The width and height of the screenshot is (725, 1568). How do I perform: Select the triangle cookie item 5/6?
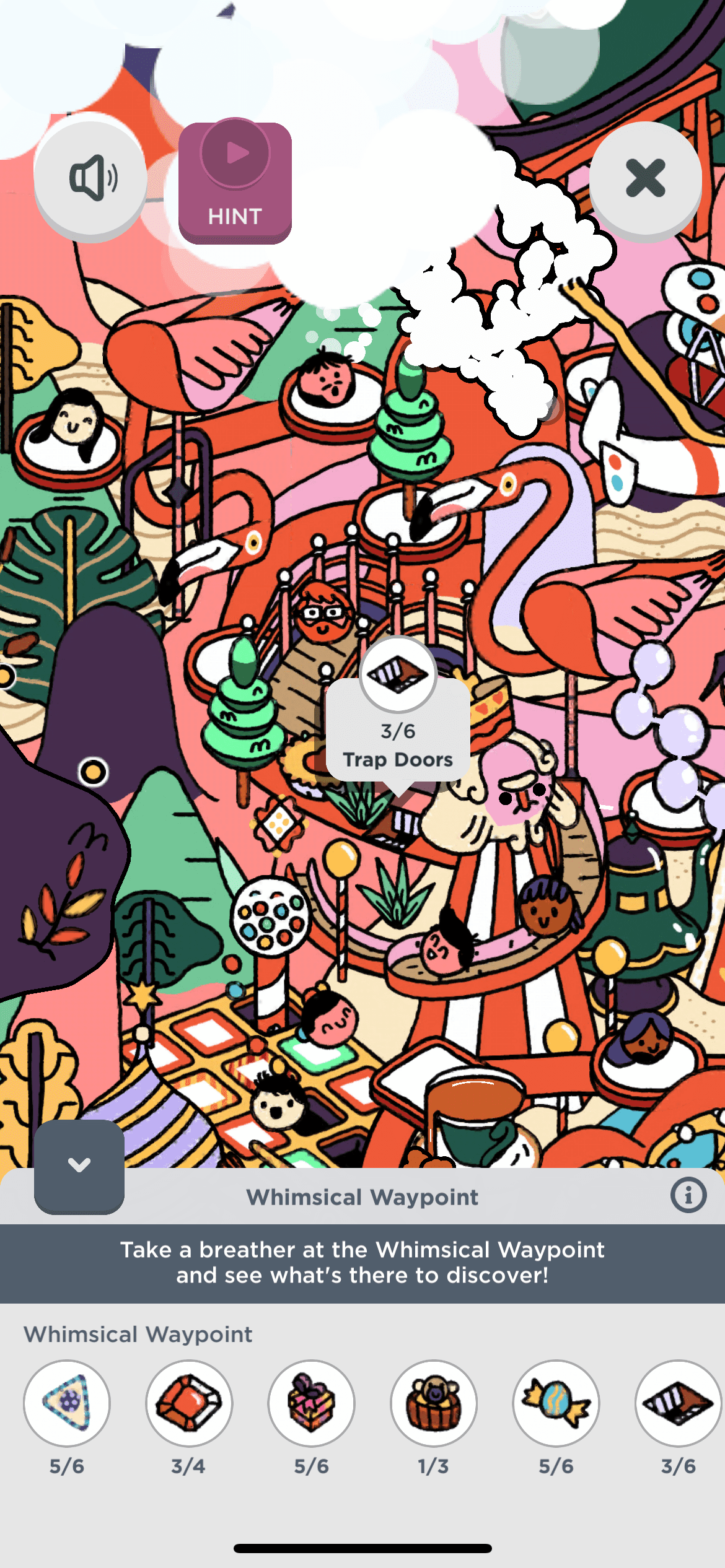point(67,1403)
